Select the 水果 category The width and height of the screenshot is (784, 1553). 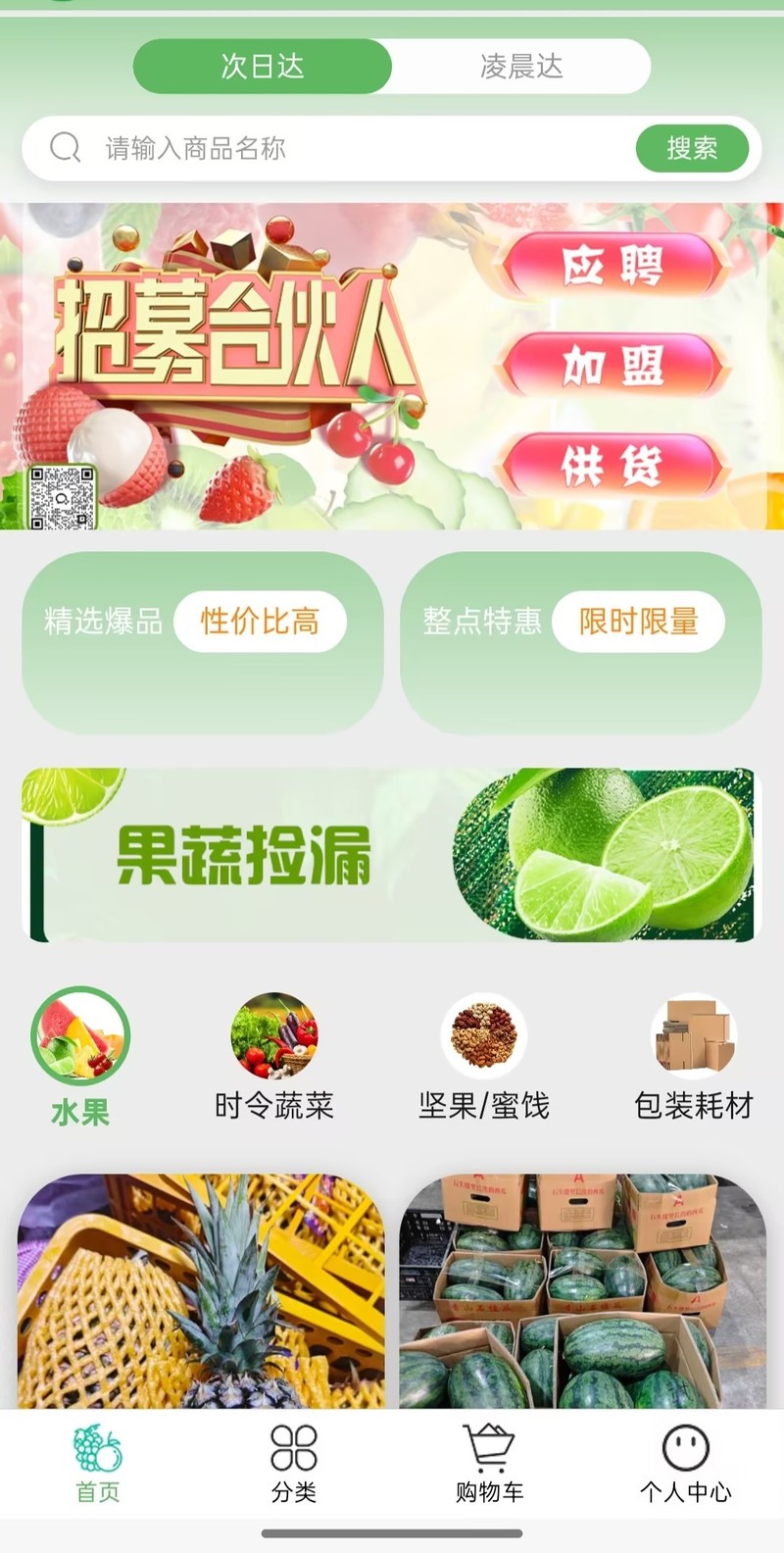80,1057
